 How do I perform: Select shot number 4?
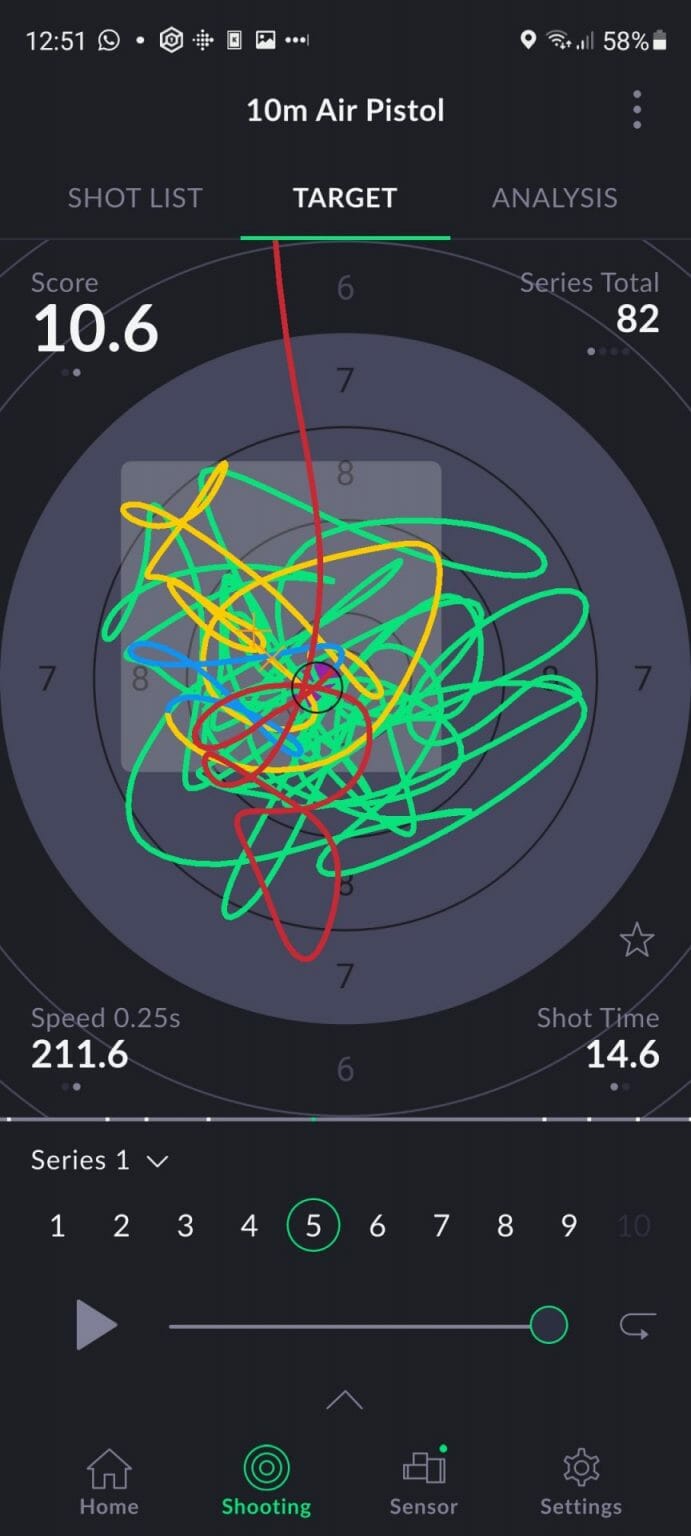(249, 1226)
